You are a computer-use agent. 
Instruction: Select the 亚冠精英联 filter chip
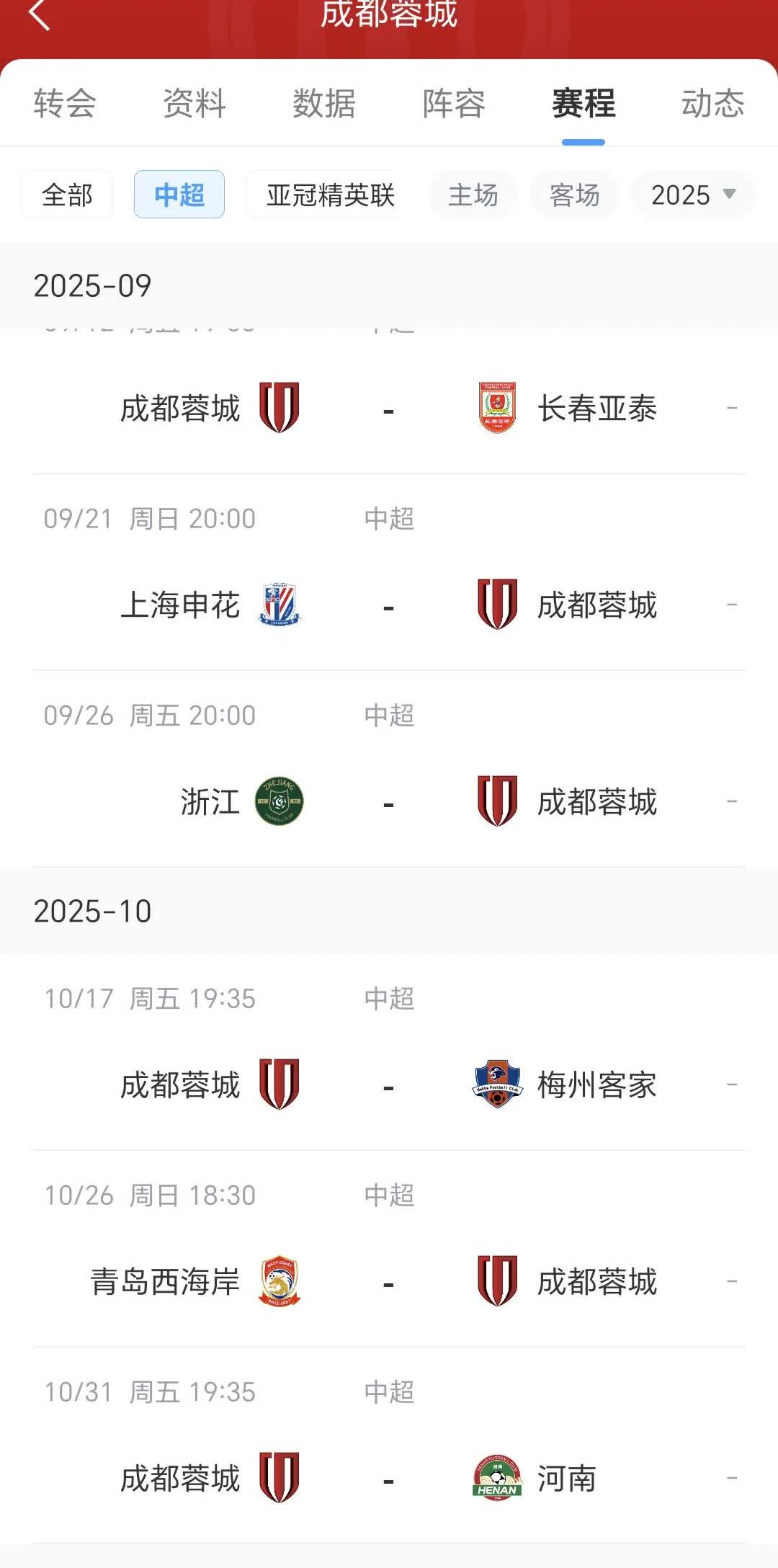point(330,195)
